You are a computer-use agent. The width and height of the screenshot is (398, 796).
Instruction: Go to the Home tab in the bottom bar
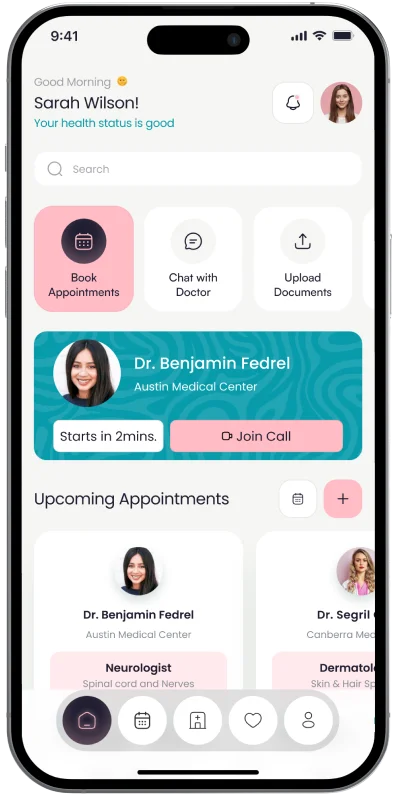click(x=87, y=720)
